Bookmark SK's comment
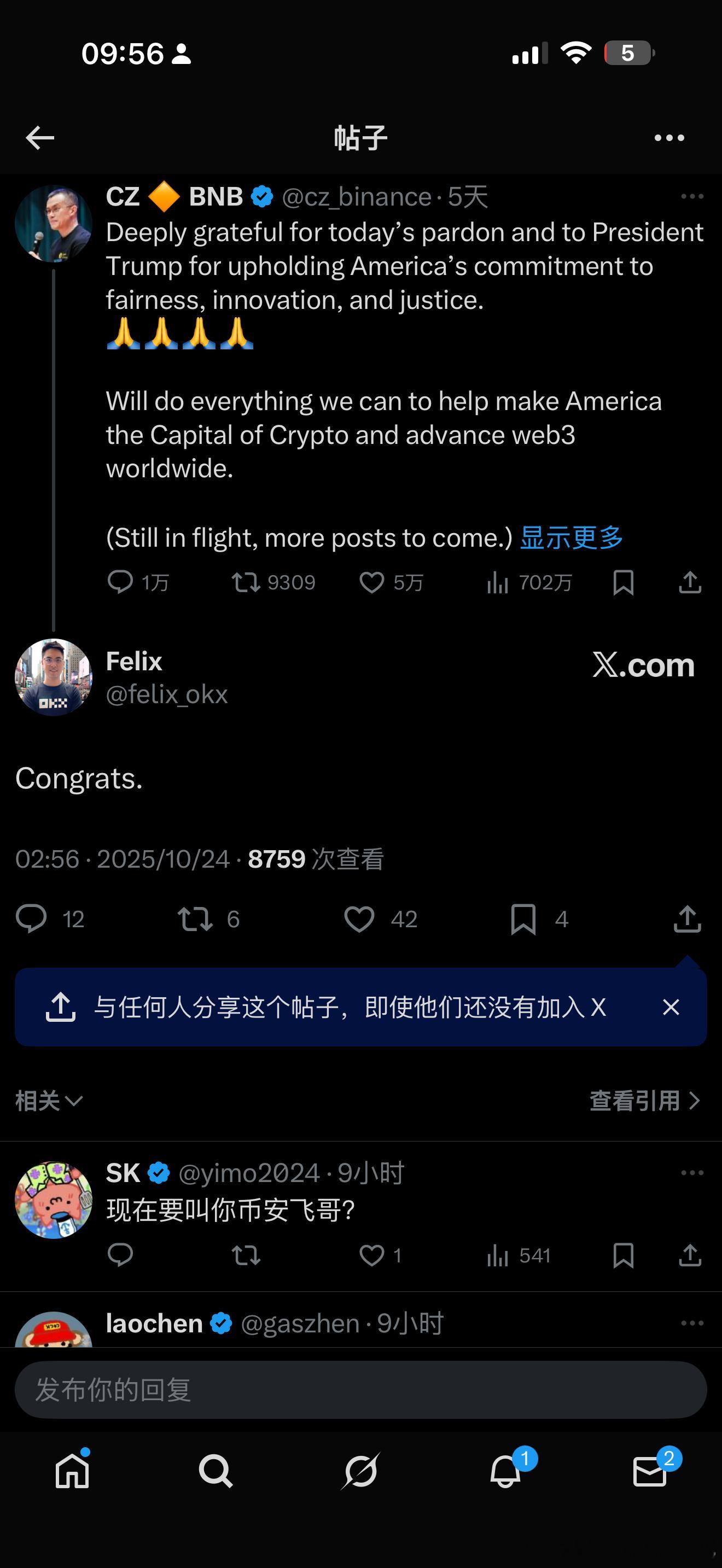The height and width of the screenshot is (1568, 722). (x=624, y=1255)
